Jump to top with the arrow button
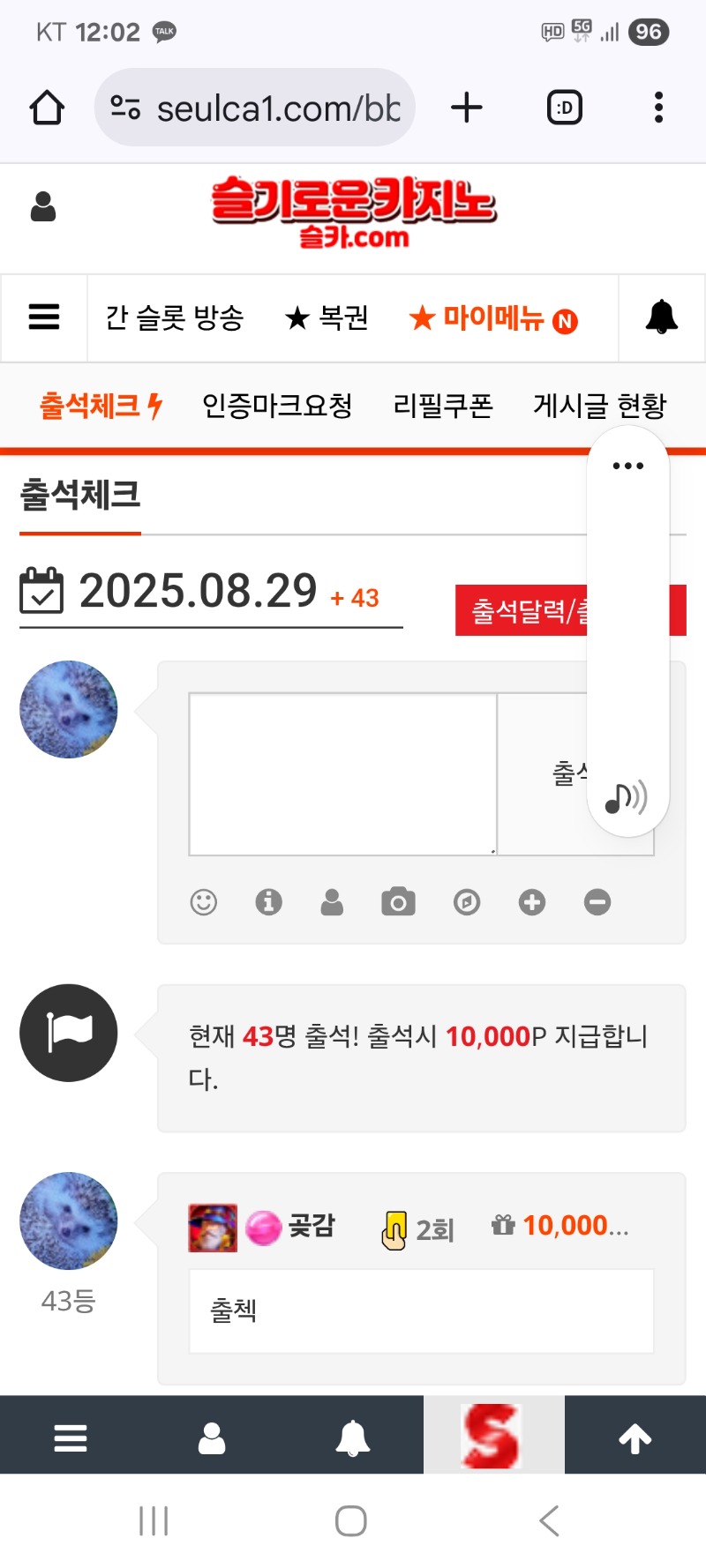706x1568 pixels. click(635, 1438)
